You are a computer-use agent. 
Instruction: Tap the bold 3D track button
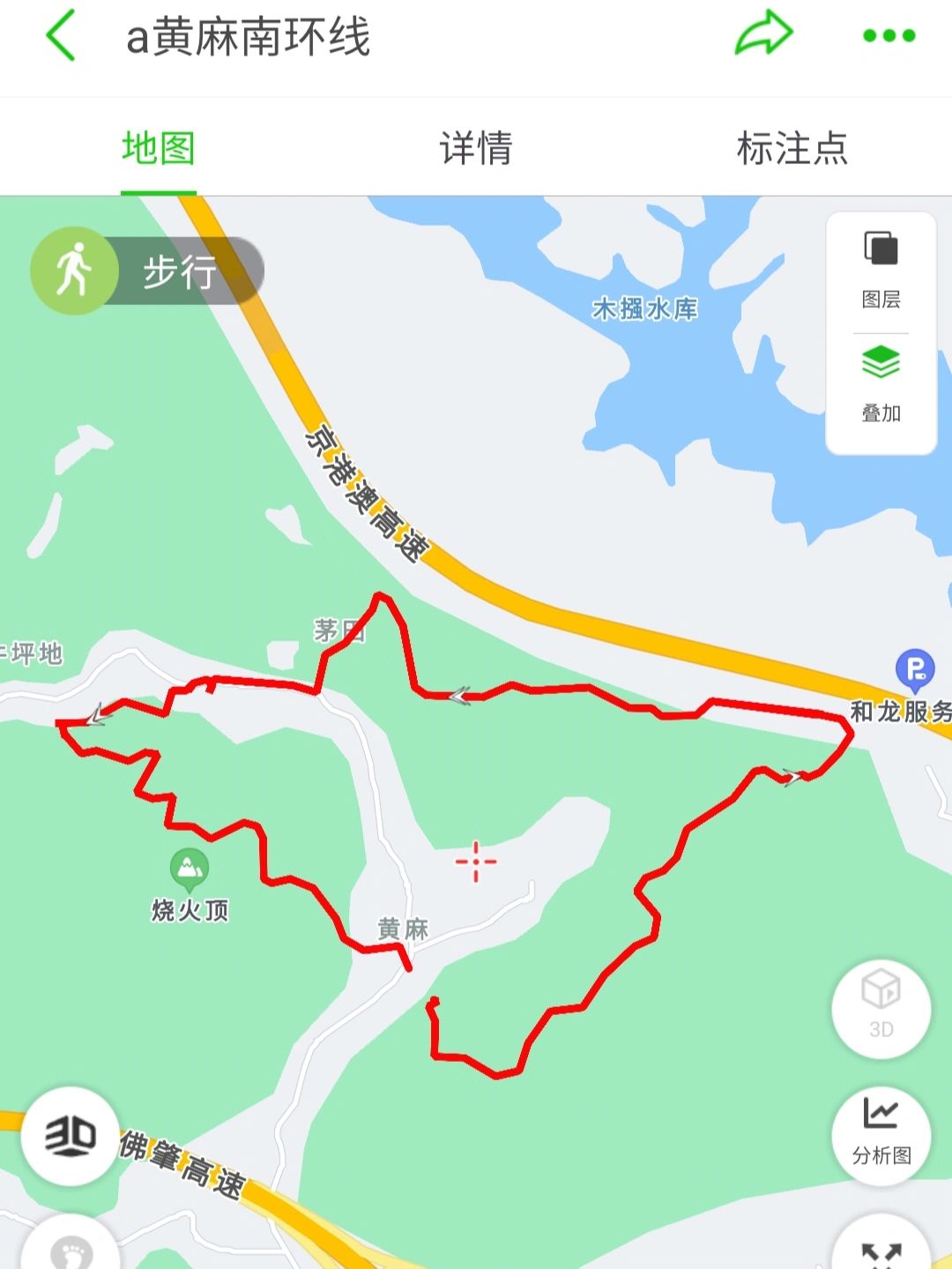coord(71,1135)
